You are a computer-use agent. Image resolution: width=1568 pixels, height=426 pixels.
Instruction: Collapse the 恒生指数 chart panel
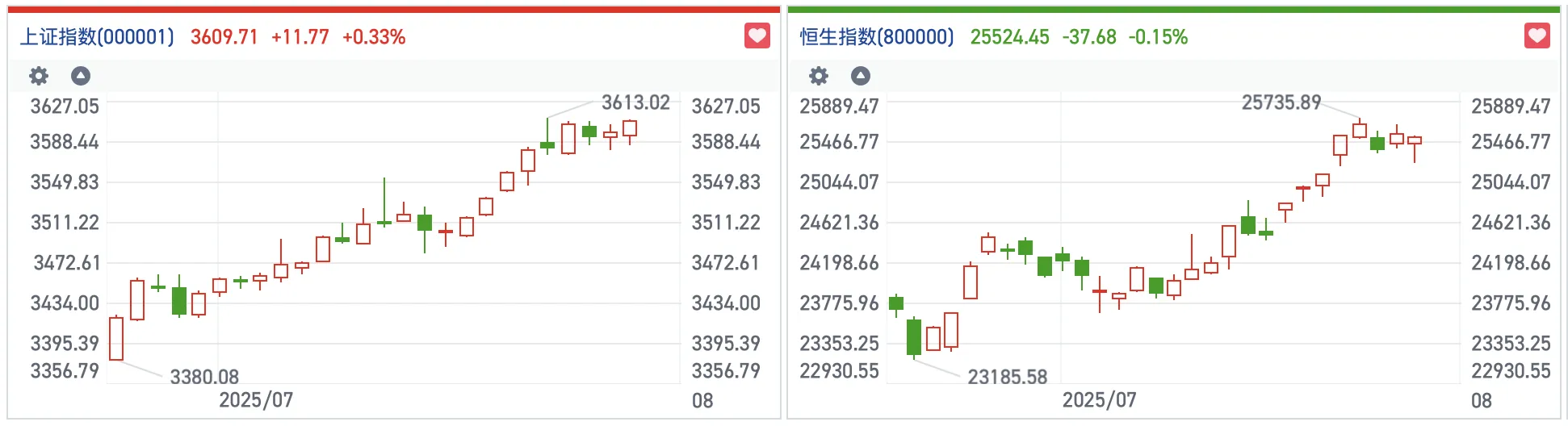pyautogui.click(x=861, y=76)
